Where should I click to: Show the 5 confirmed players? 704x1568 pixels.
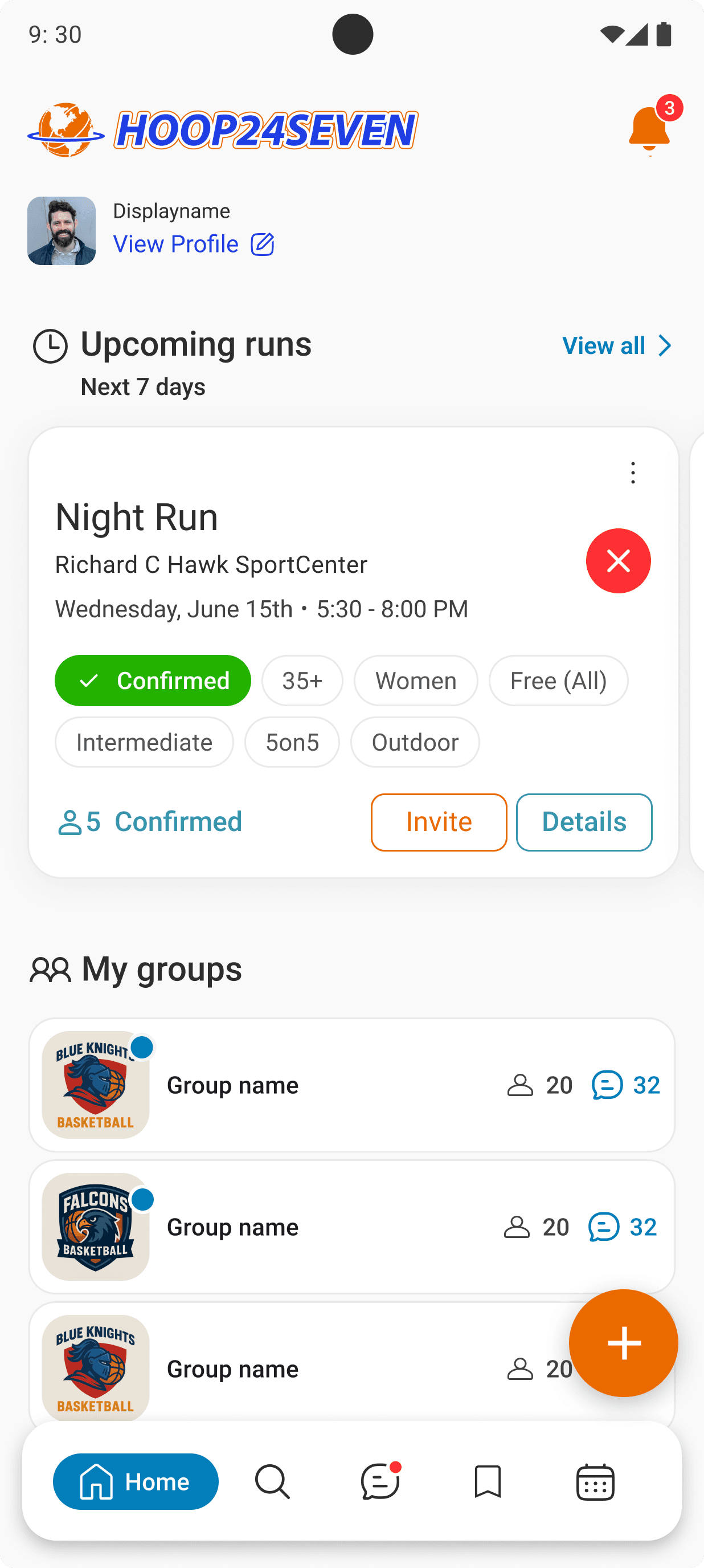pos(150,822)
